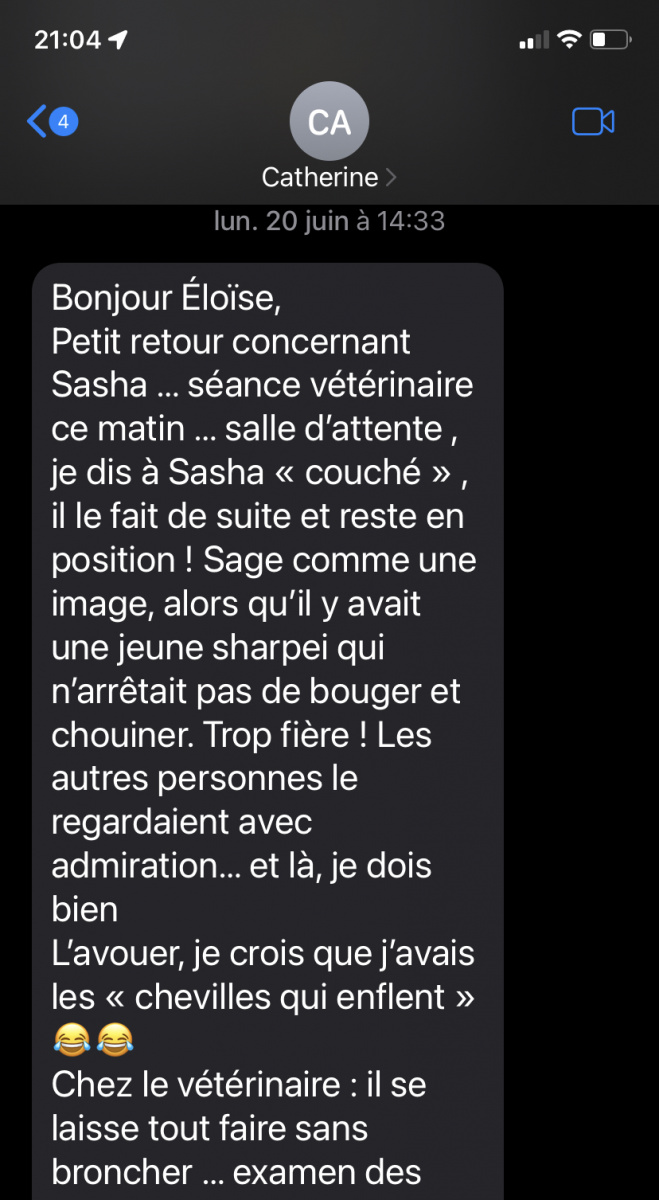
Task: Start a FaceTime video call with Catherine
Action: tap(593, 122)
